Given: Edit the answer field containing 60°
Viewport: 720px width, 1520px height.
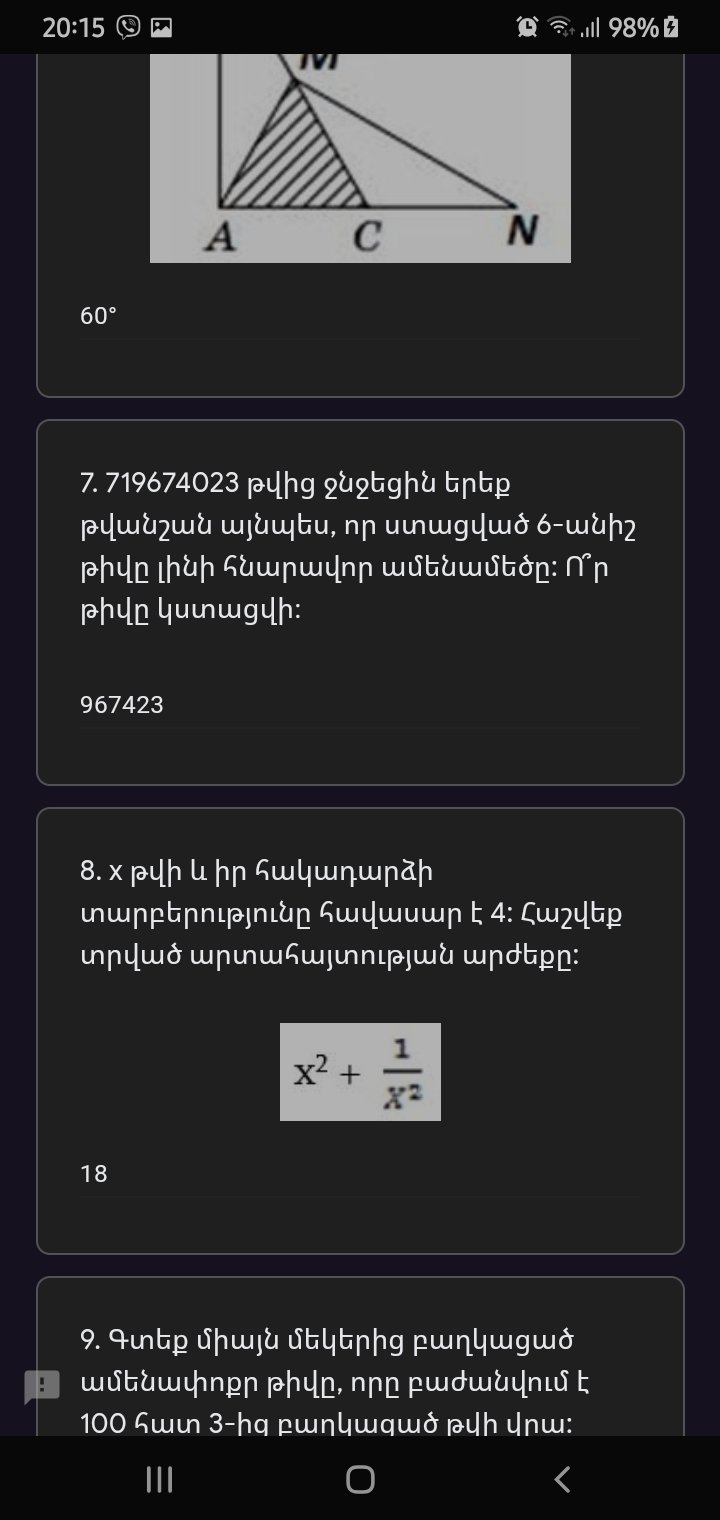Looking at the screenshot, I should tap(360, 316).
